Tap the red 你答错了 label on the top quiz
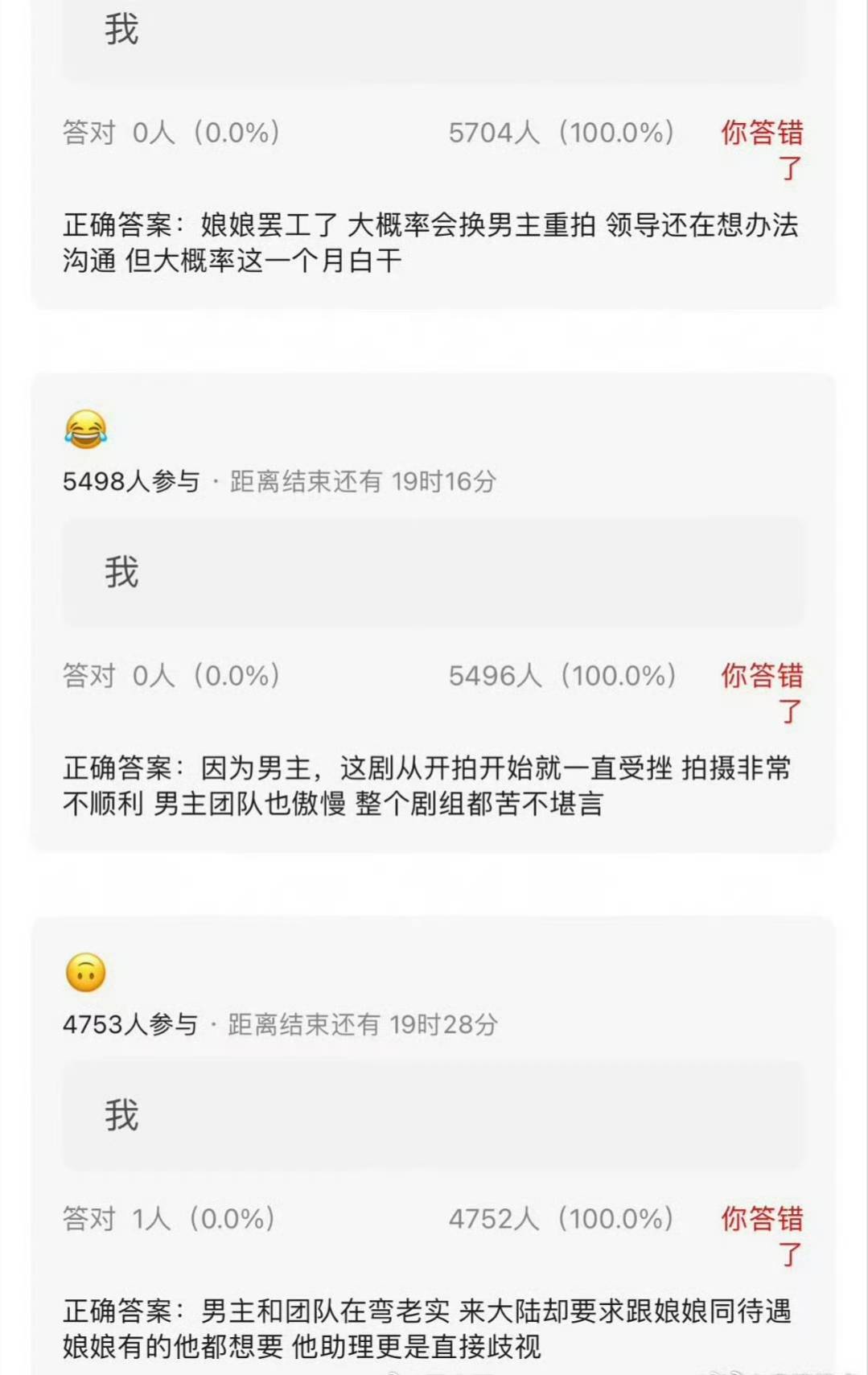 (764, 149)
